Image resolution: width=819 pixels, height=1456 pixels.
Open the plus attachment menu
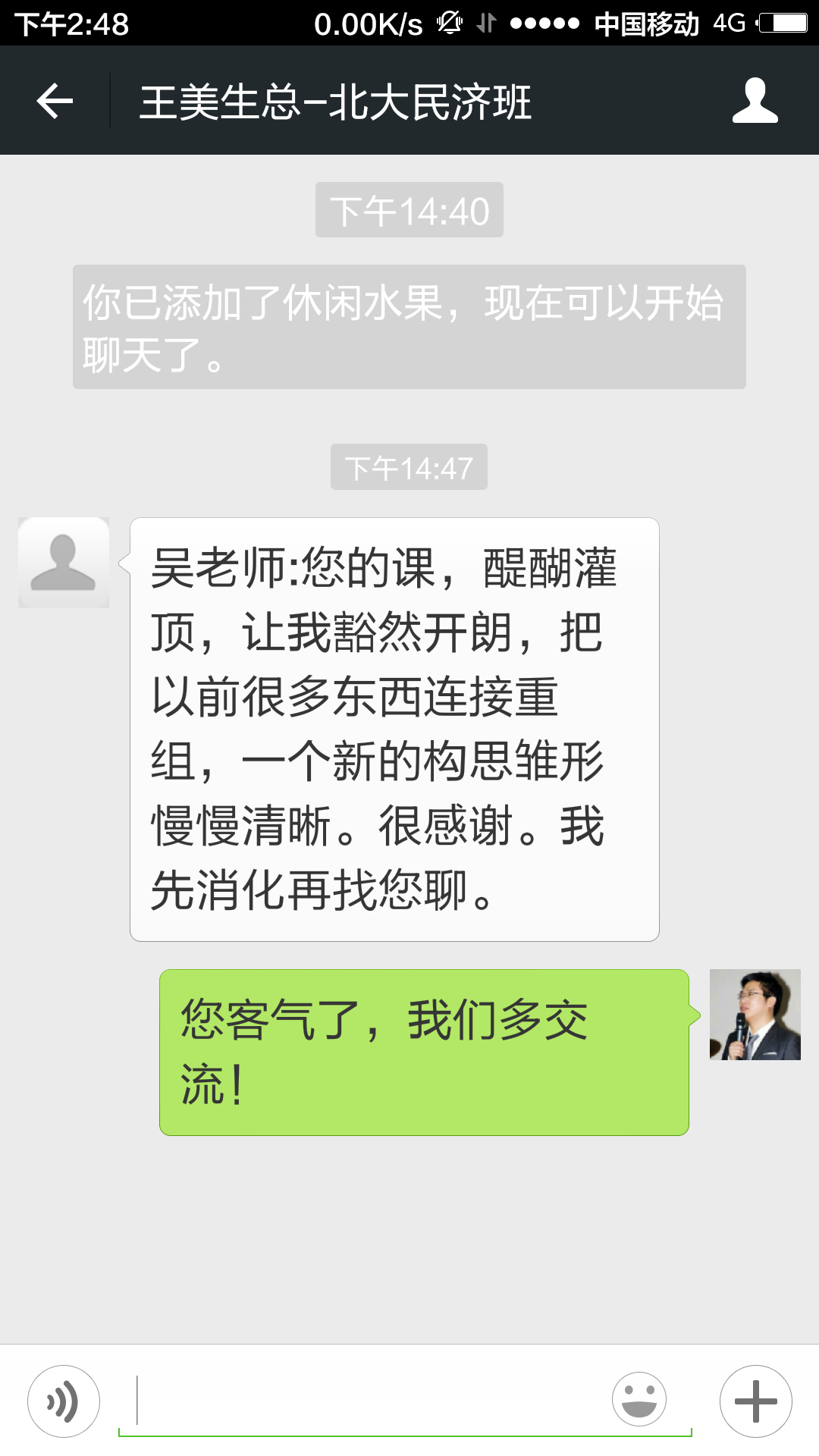[755, 1401]
